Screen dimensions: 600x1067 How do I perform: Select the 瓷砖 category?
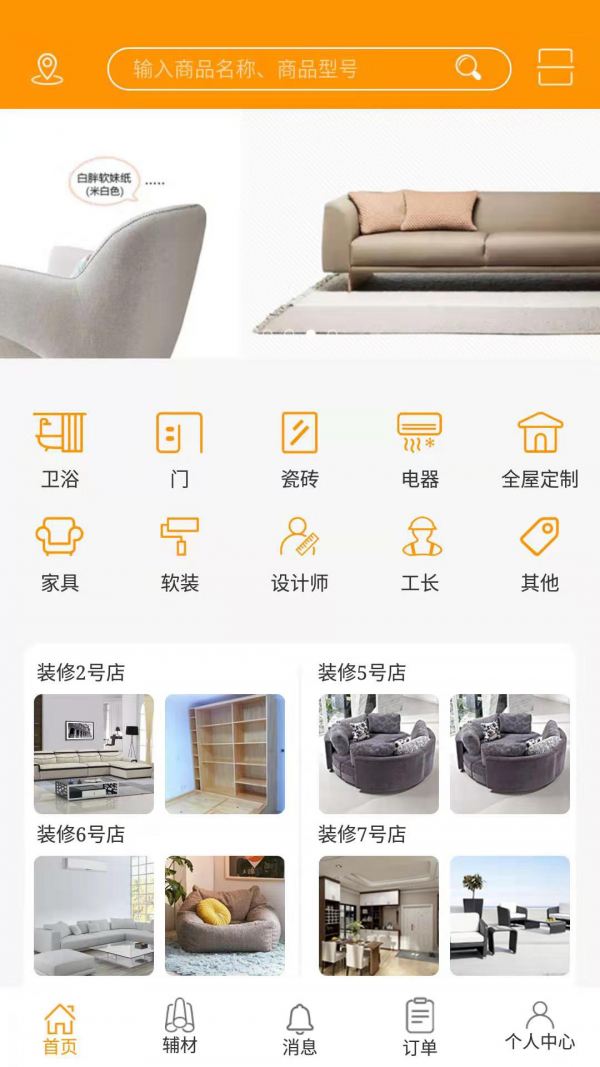point(300,449)
